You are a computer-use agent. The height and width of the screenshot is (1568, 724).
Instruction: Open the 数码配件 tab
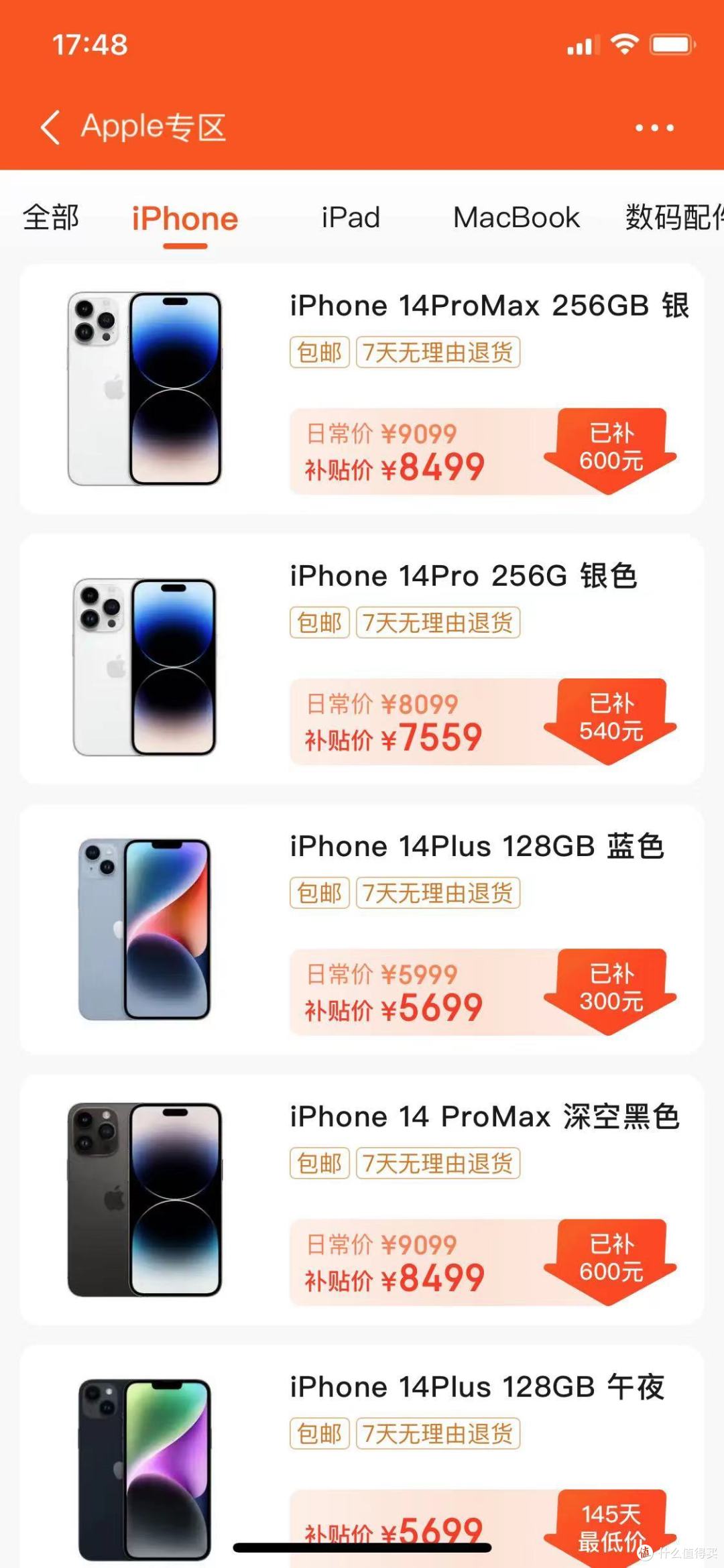pos(674,218)
